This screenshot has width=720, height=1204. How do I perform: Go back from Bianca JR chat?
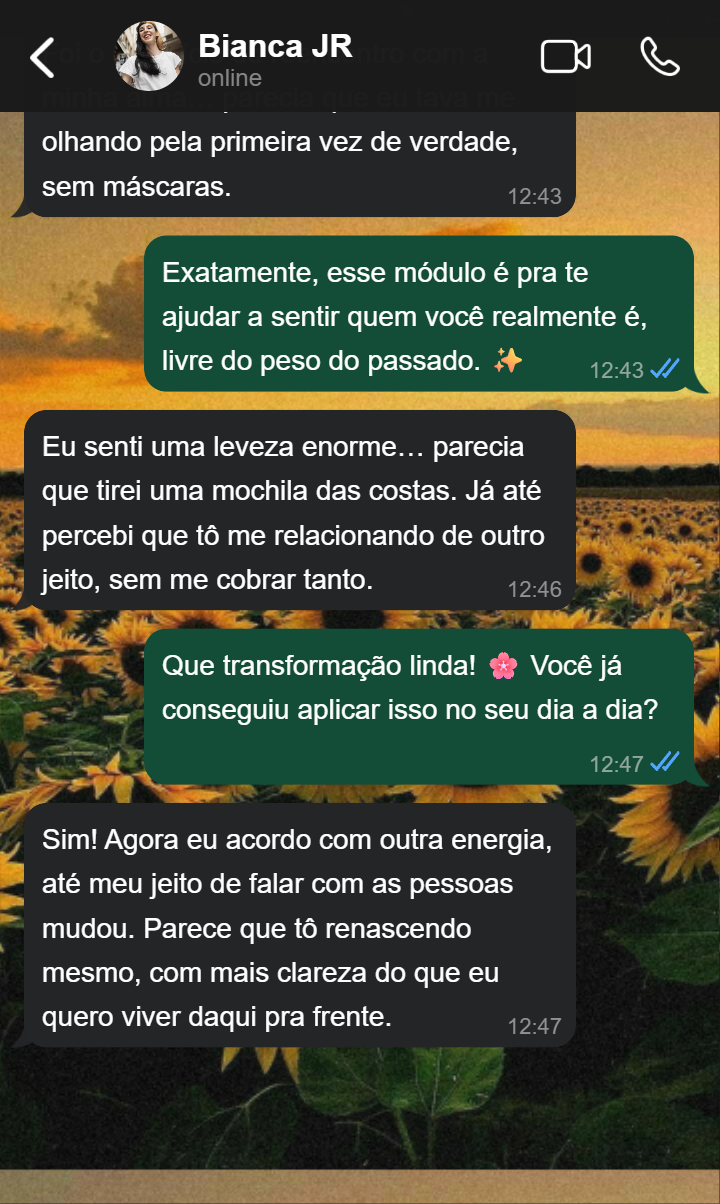(x=42, y=58)
